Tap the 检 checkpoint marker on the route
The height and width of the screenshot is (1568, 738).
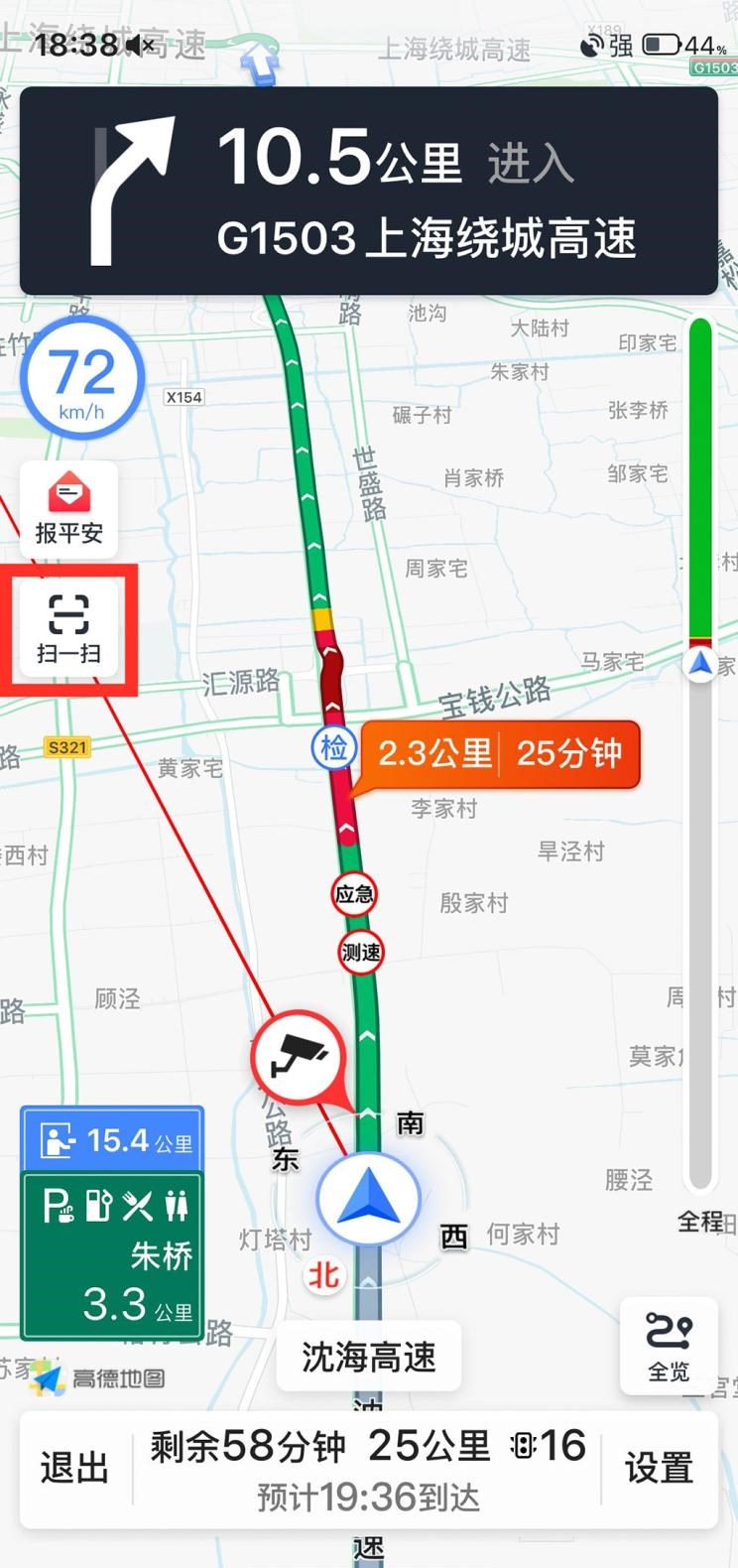tap(333, 747)
